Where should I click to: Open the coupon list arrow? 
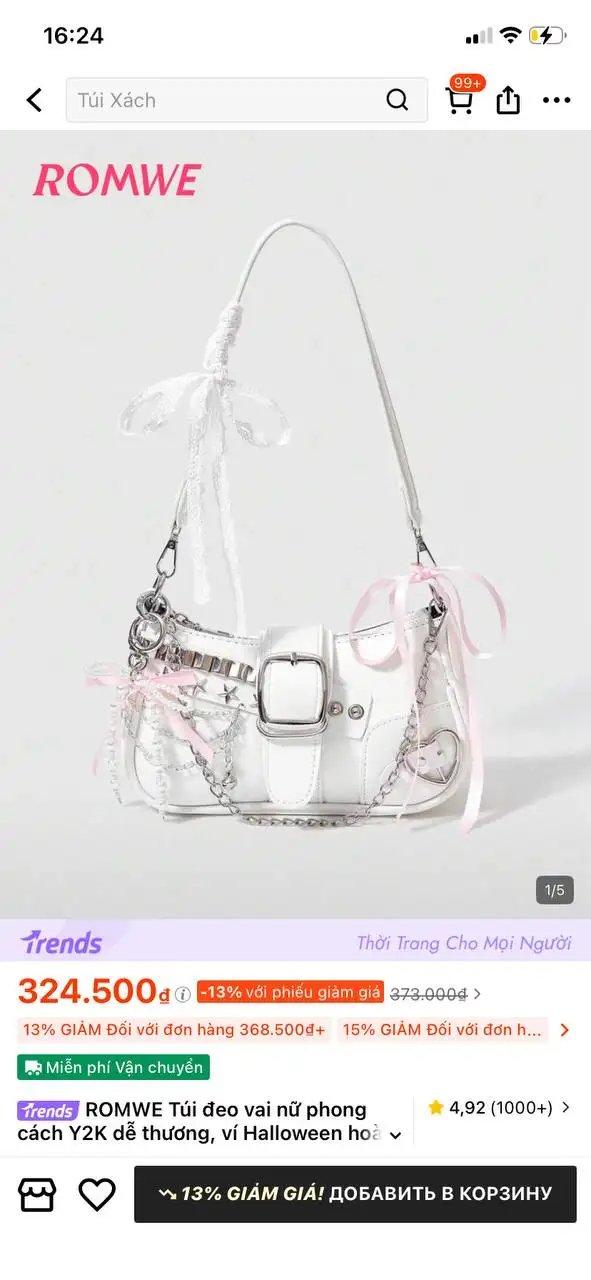click(x=565, y=1029)
